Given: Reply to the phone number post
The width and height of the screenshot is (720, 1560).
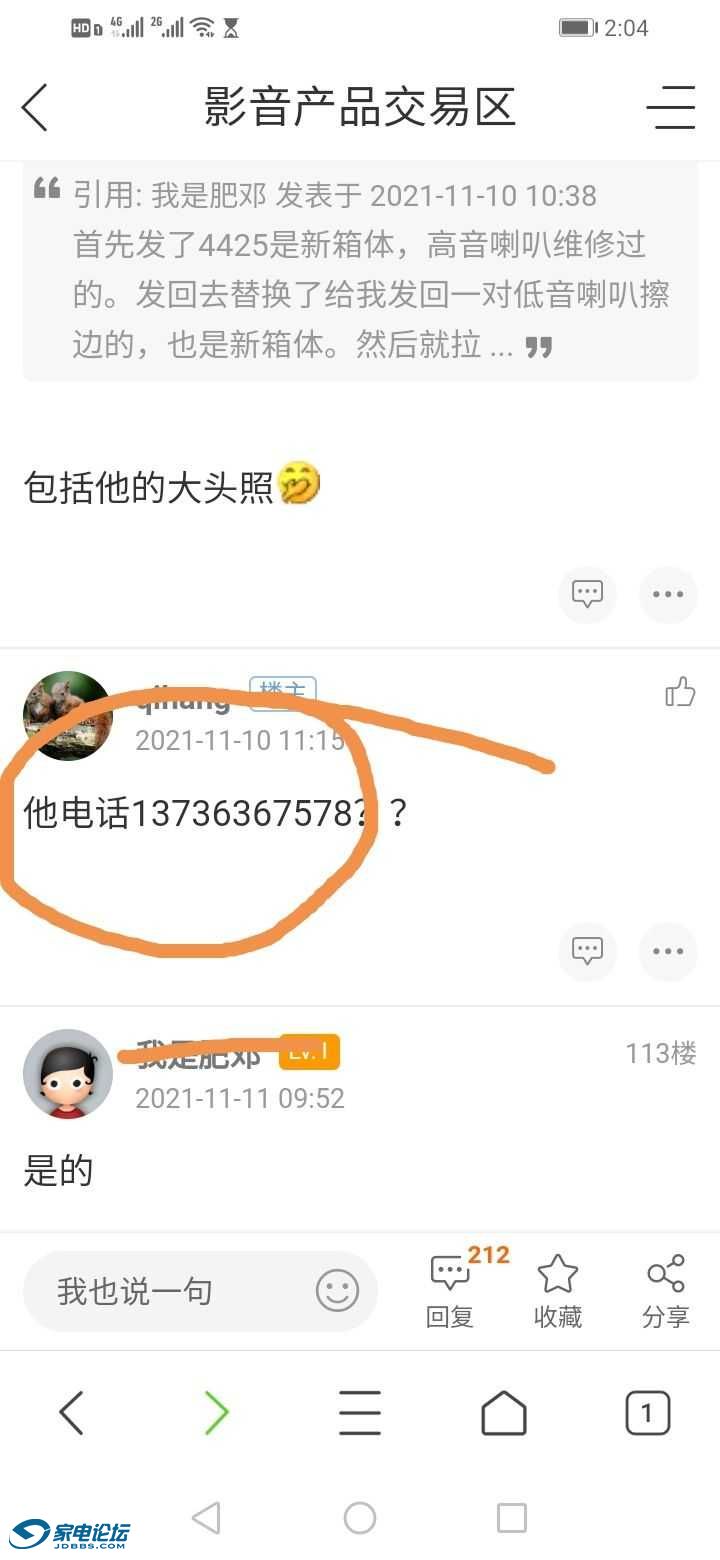Looking at the screenshot, I should click(x=587, y=951).
